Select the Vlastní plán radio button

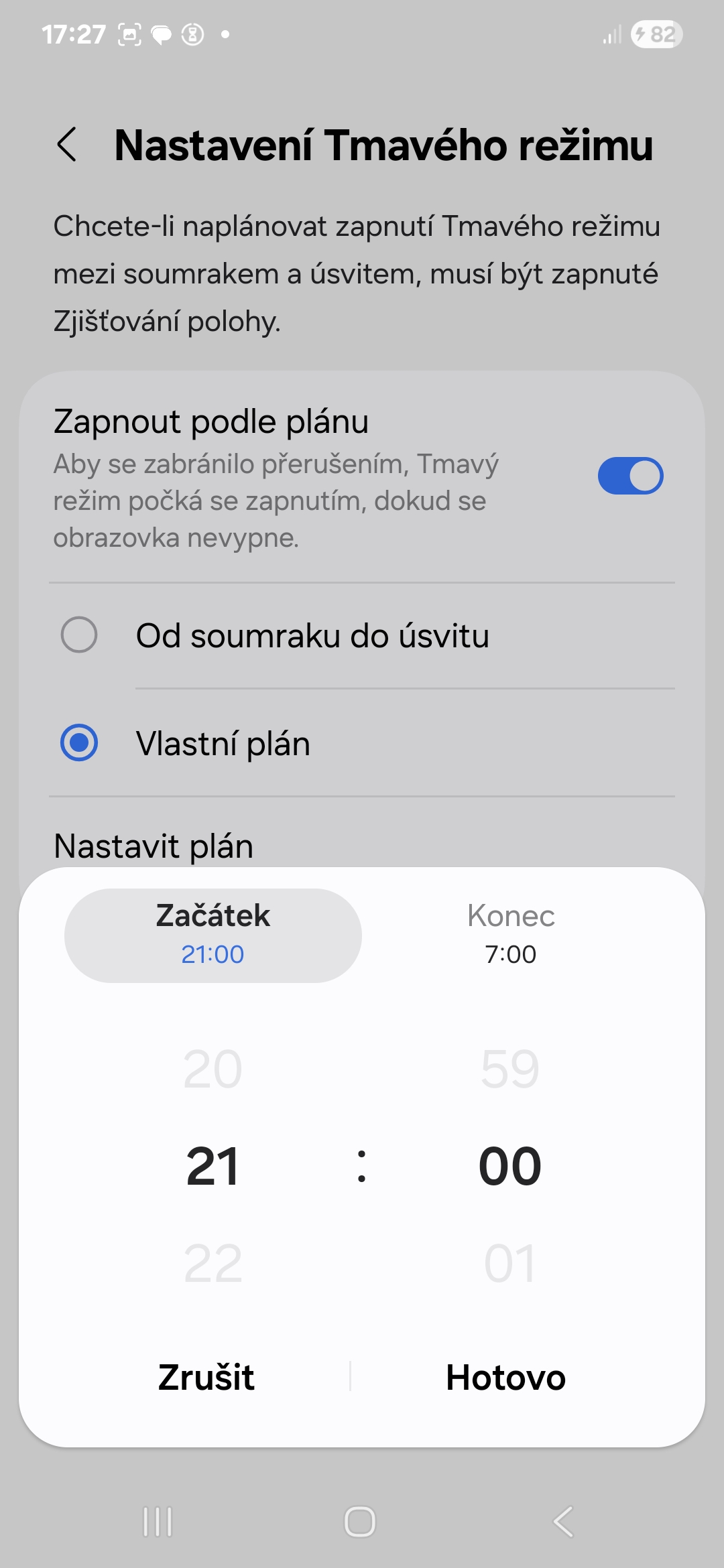pos(79,743)
